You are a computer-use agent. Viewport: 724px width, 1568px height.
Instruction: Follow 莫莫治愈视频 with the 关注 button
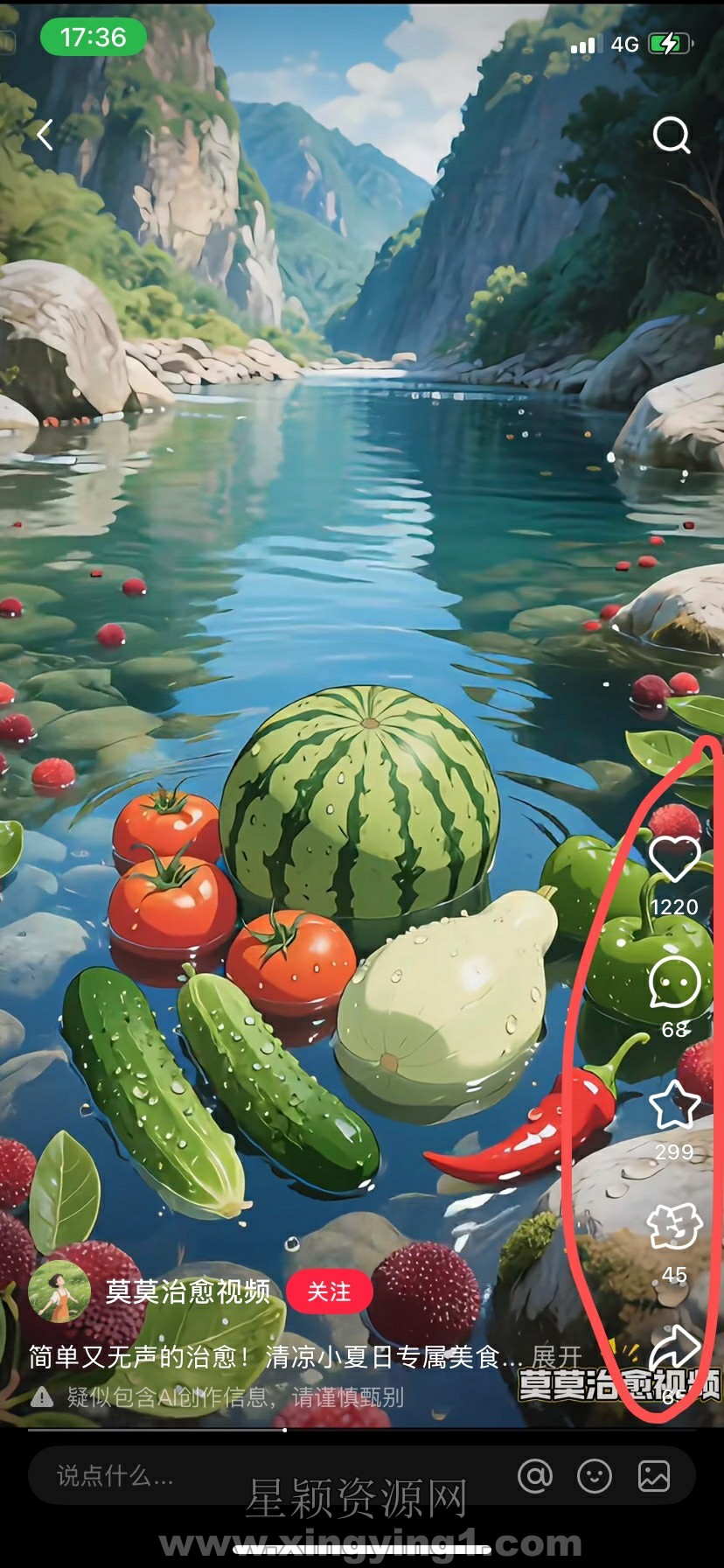329,1291
